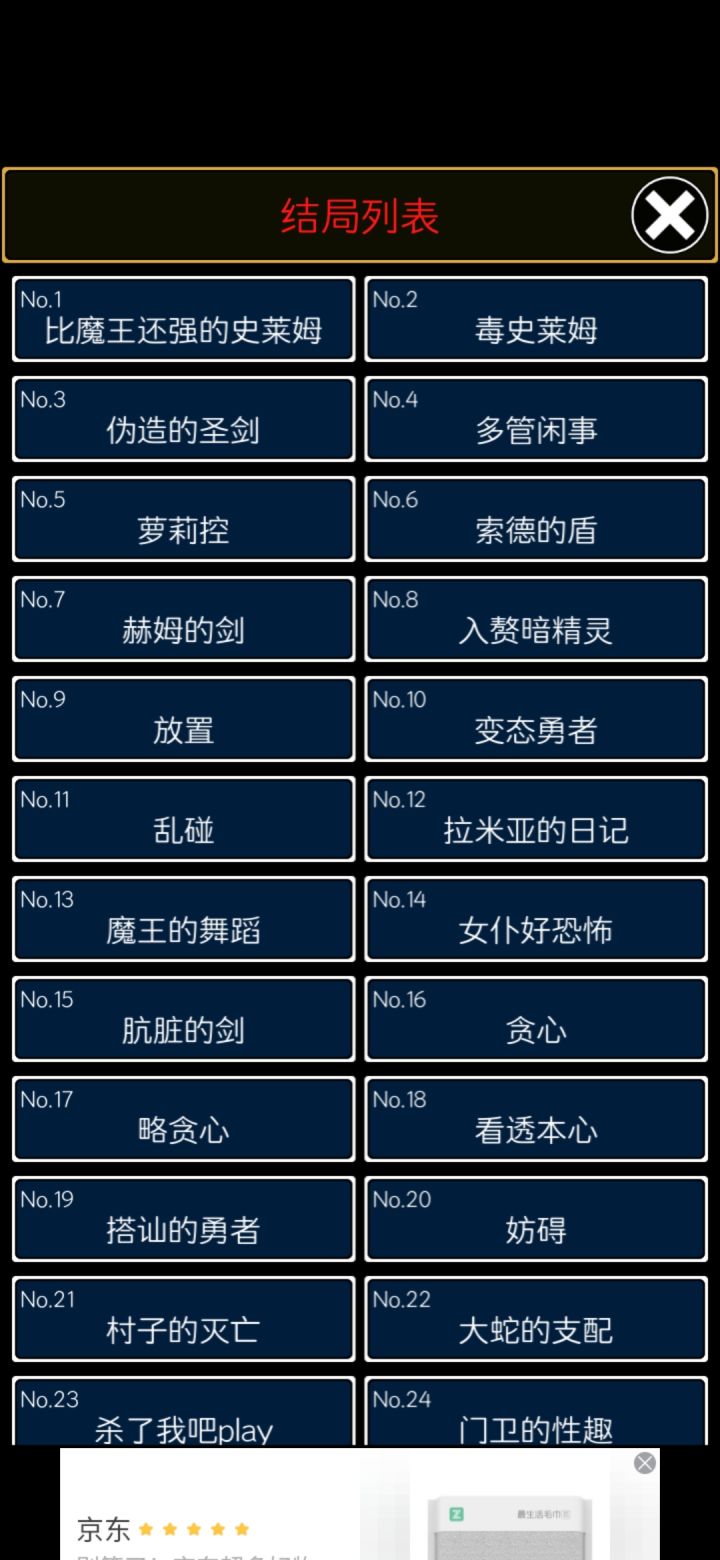Open ending No.7 赫姆的剑
The width and height of the screenshot is (720, 1560).
(x=184, y=619)
